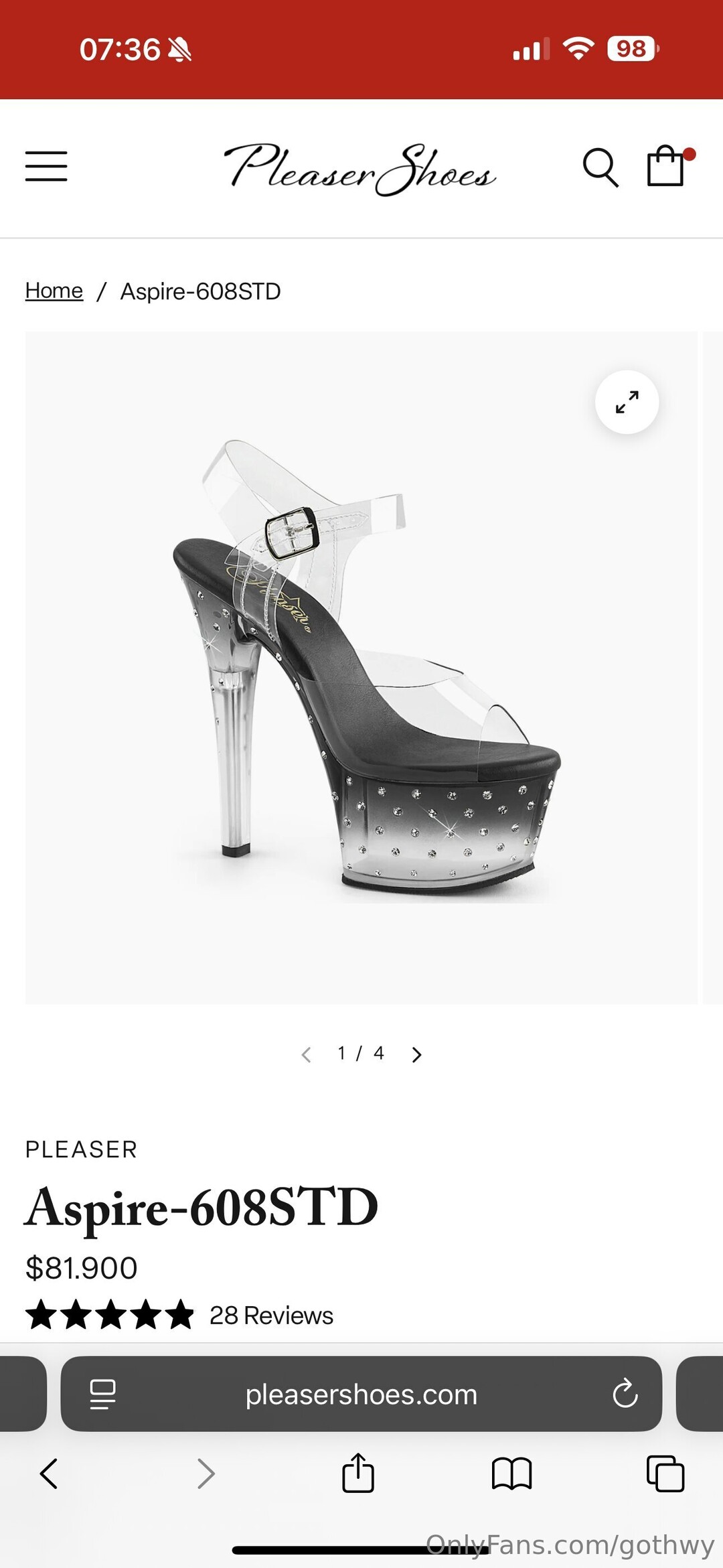Go back in Safari
The height and width of the screenshot is (1568, 723).
[49, 1474]
